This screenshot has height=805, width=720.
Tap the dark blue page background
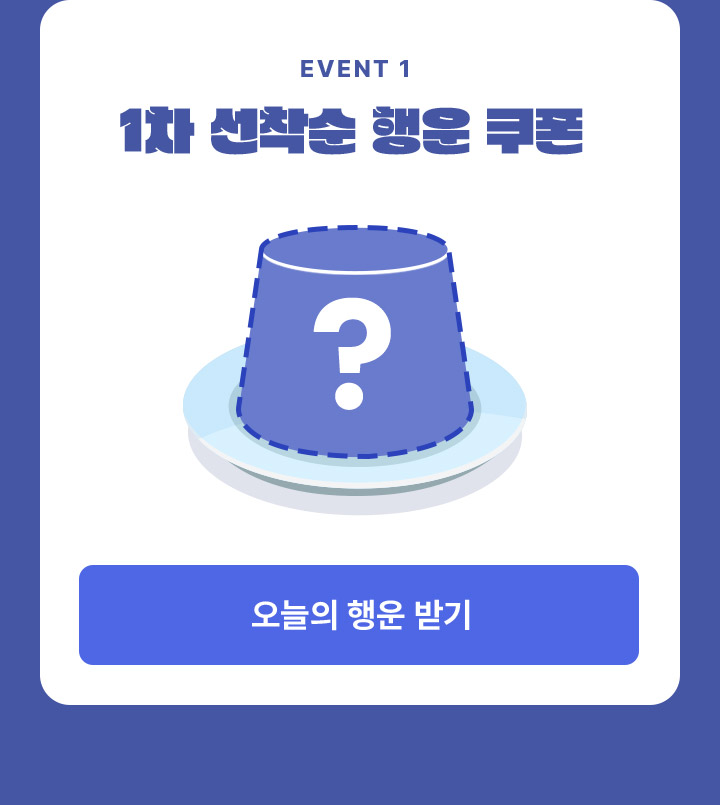(20, 400)
